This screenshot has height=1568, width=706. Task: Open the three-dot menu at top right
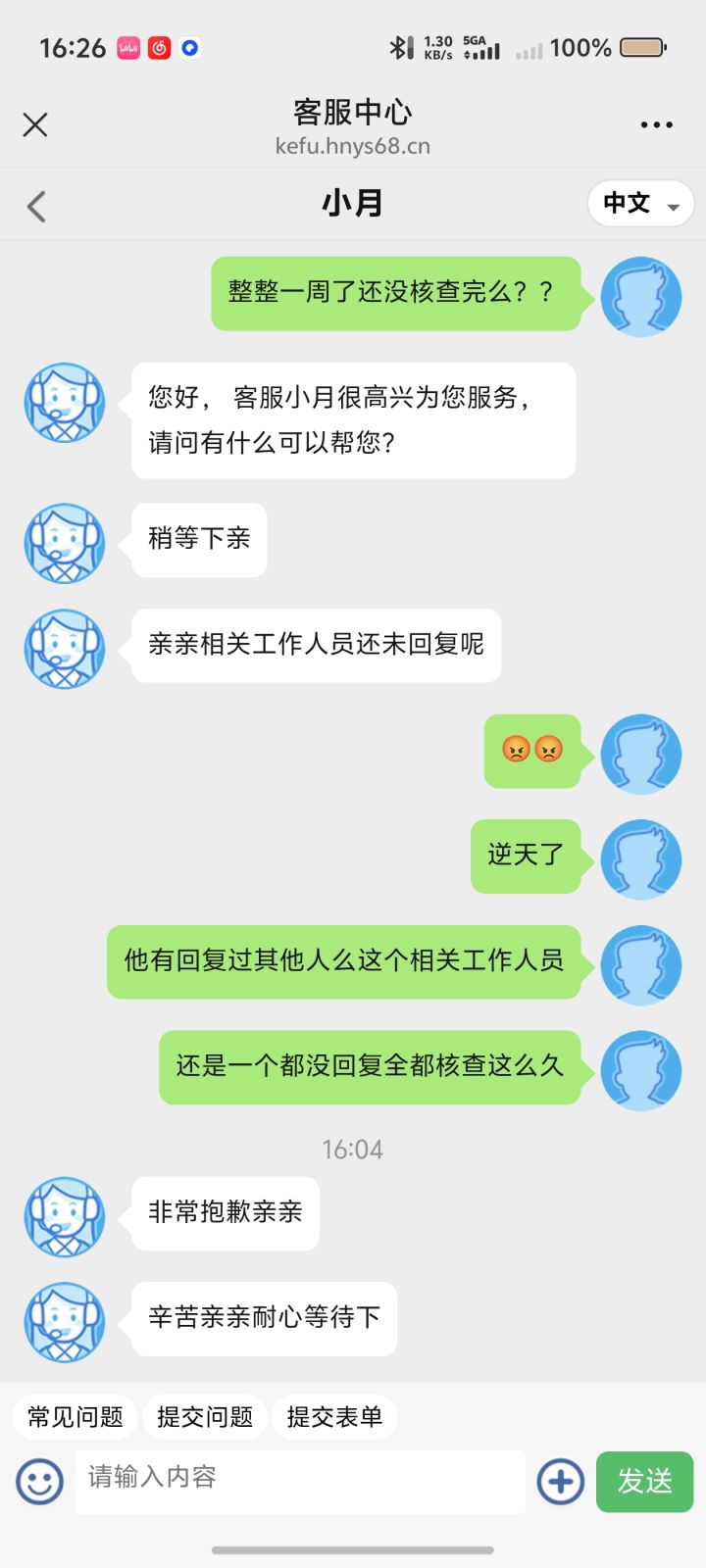click(x=655, y=124)
